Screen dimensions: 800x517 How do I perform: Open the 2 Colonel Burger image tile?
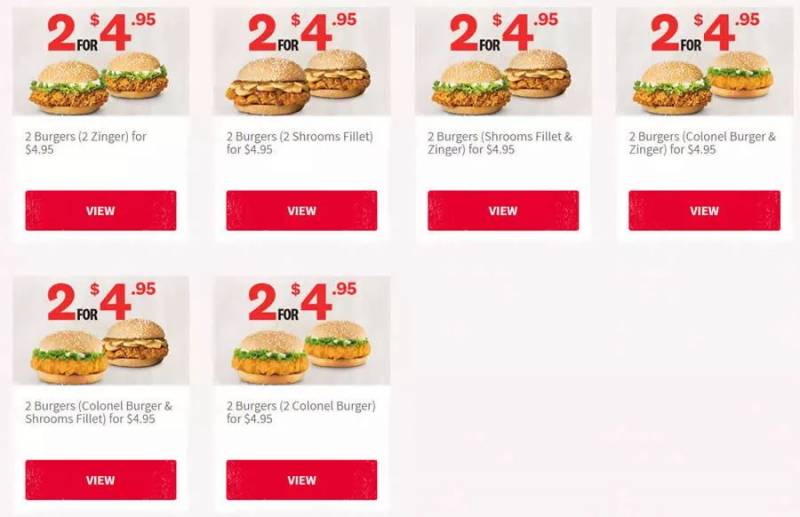click(301, 331)
